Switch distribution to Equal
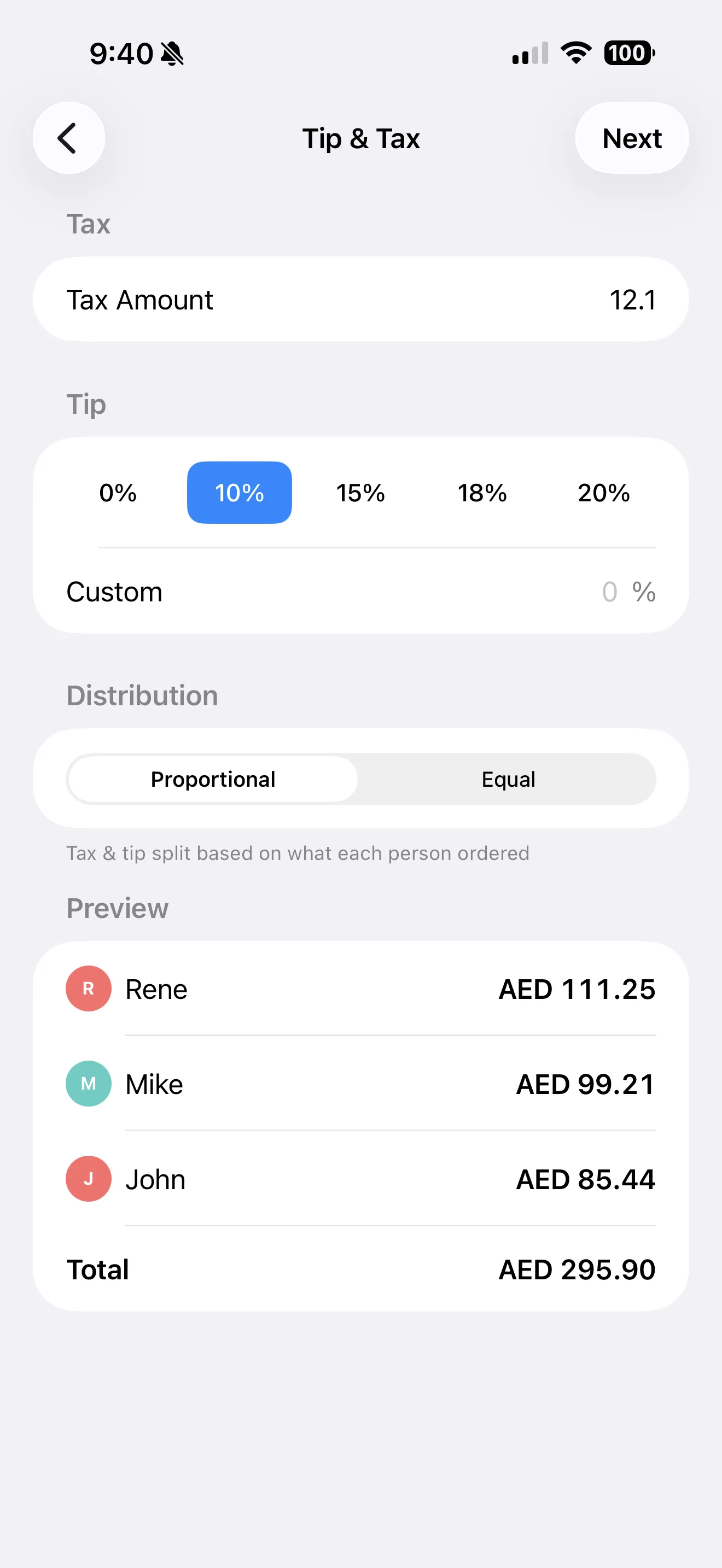The width and height of the screenshot is (722, 1568). click(508, 779)
